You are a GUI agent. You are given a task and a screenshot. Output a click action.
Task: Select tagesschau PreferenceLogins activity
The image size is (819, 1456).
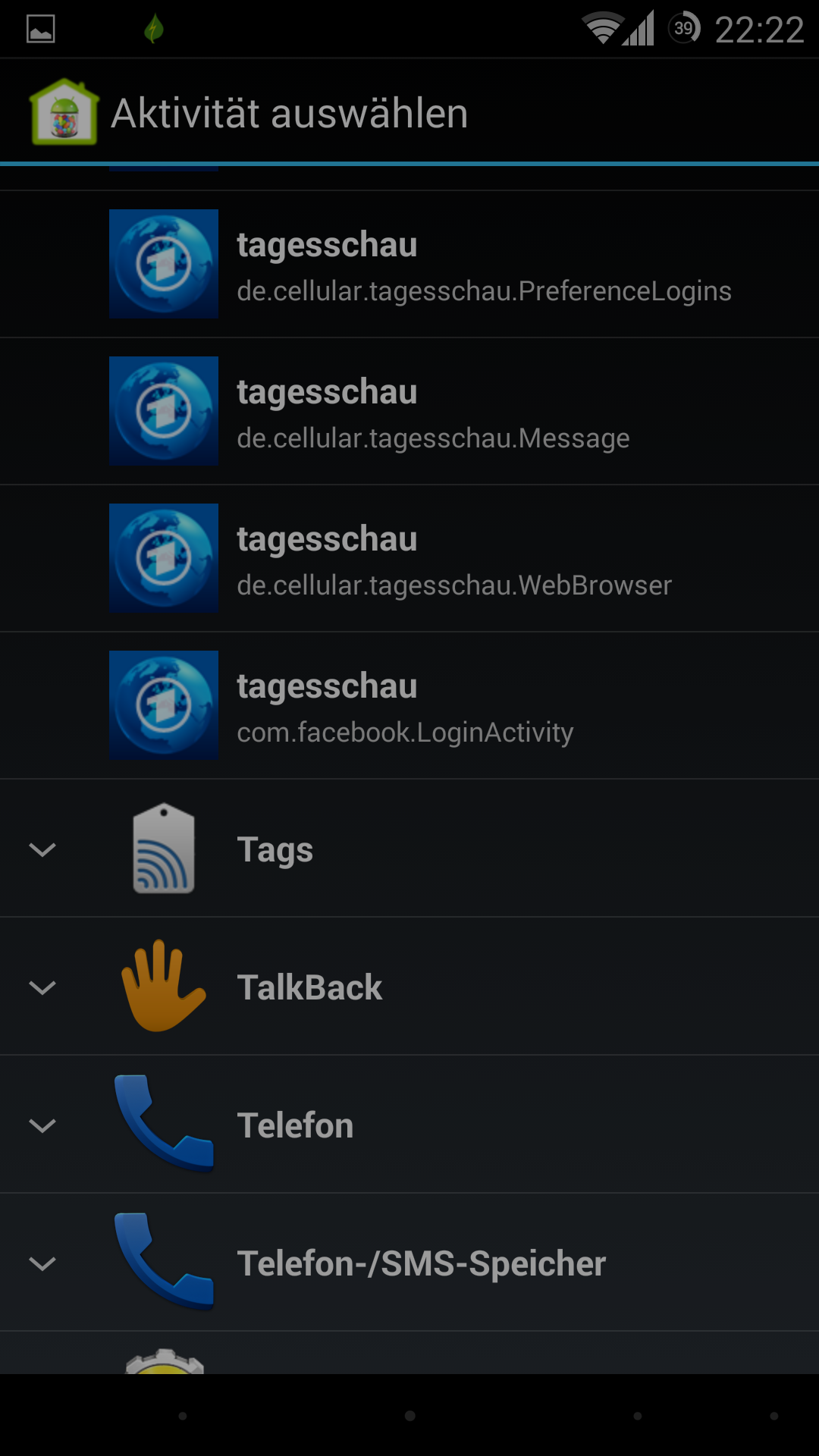(x=409, y=264)
